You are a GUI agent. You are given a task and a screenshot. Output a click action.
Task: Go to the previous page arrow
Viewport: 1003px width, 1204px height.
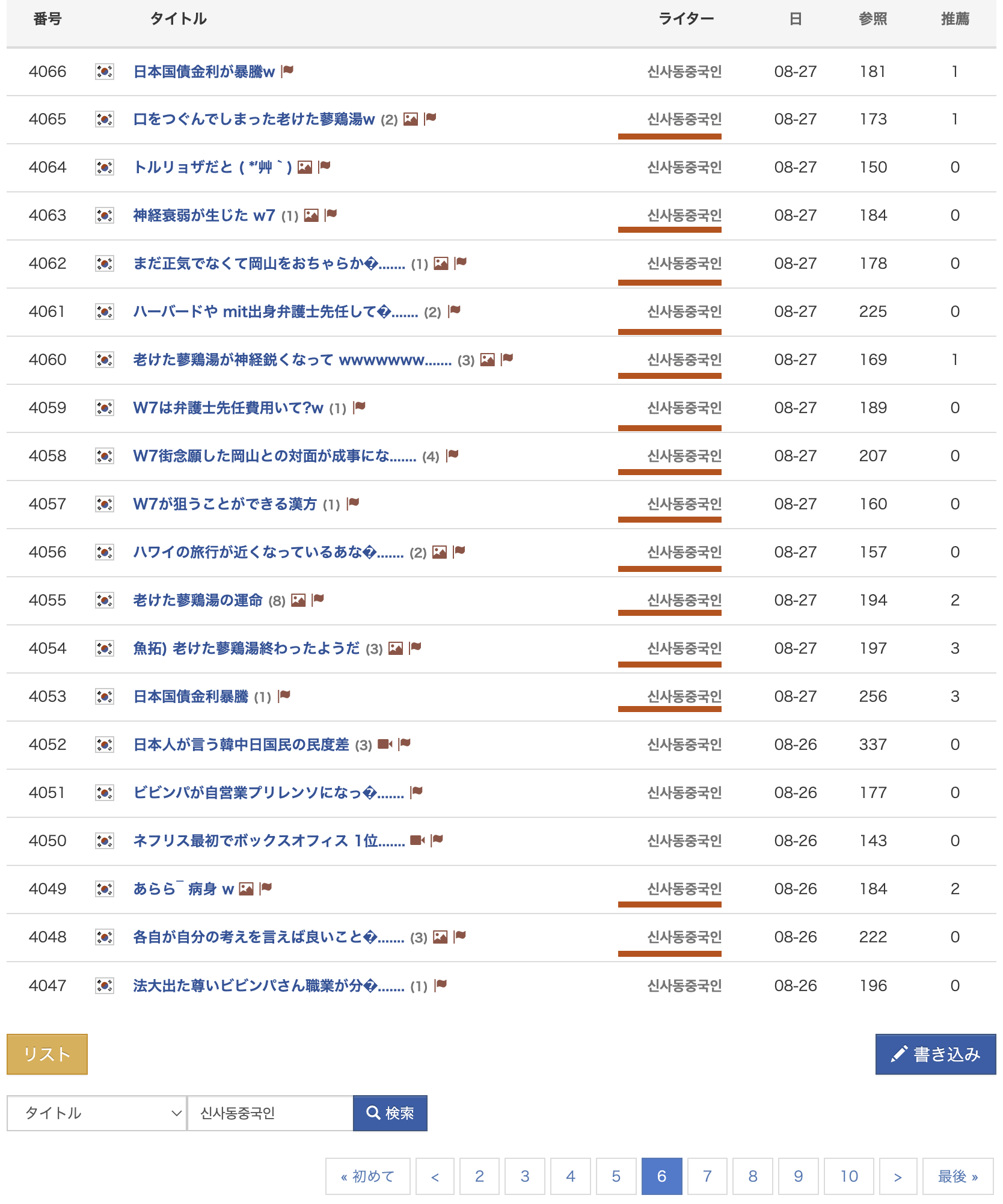pos(435,1176)
